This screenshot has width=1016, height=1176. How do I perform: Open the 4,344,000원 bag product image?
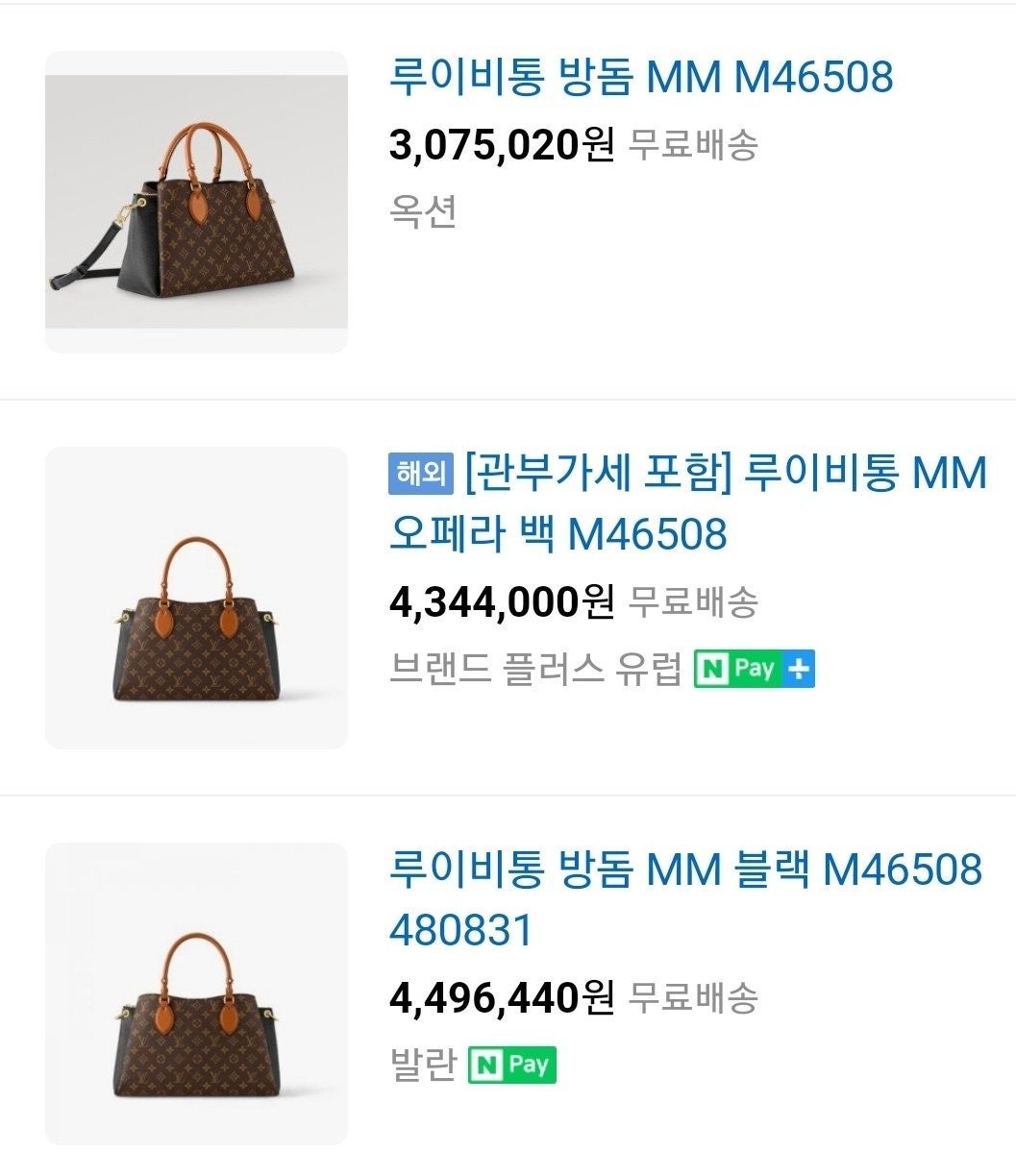tap(196, 598)
